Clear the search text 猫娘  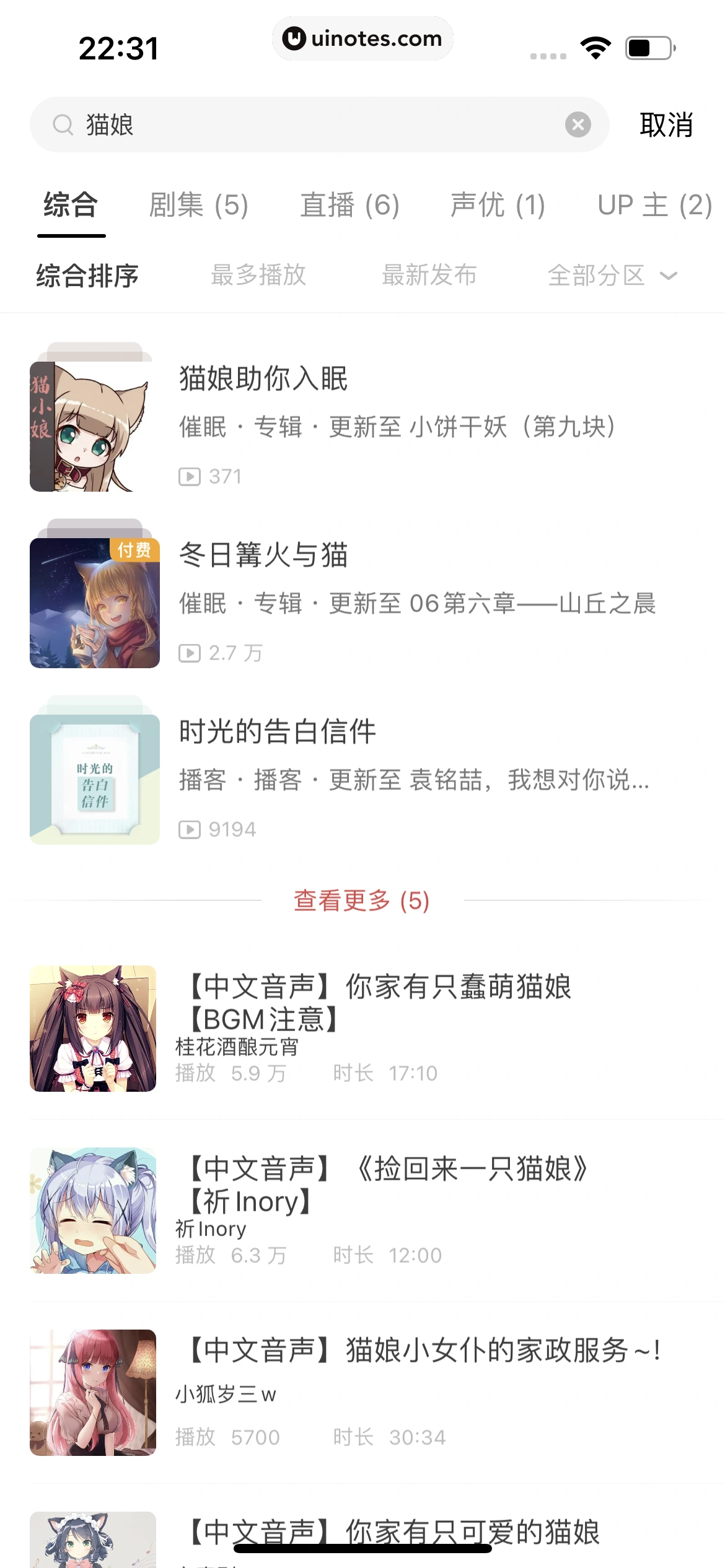pyautogui.click(x=578, y=124)
